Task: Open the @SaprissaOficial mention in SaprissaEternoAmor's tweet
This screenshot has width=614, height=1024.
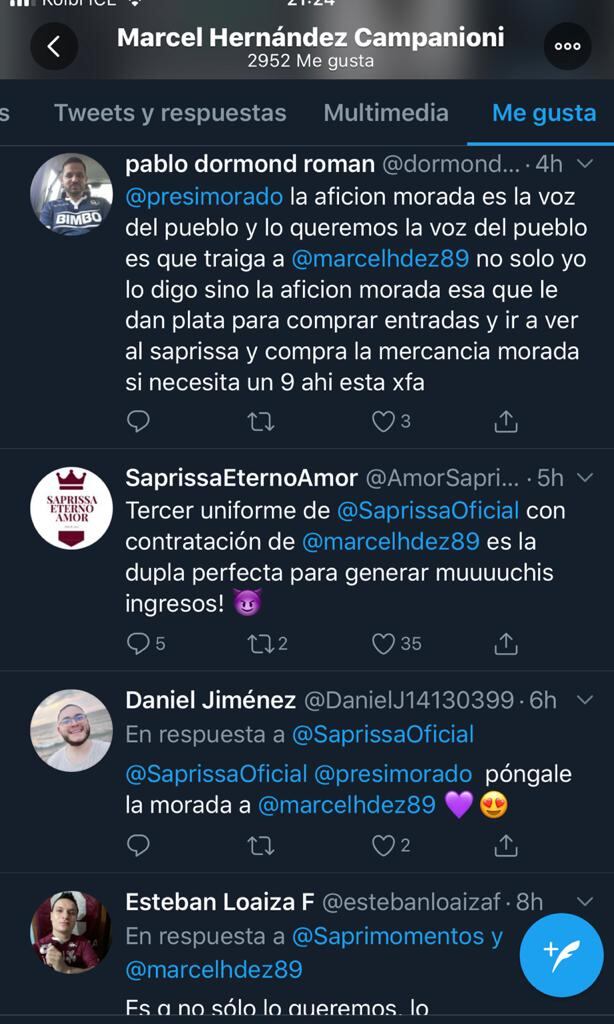Action: tap(428, 511)
